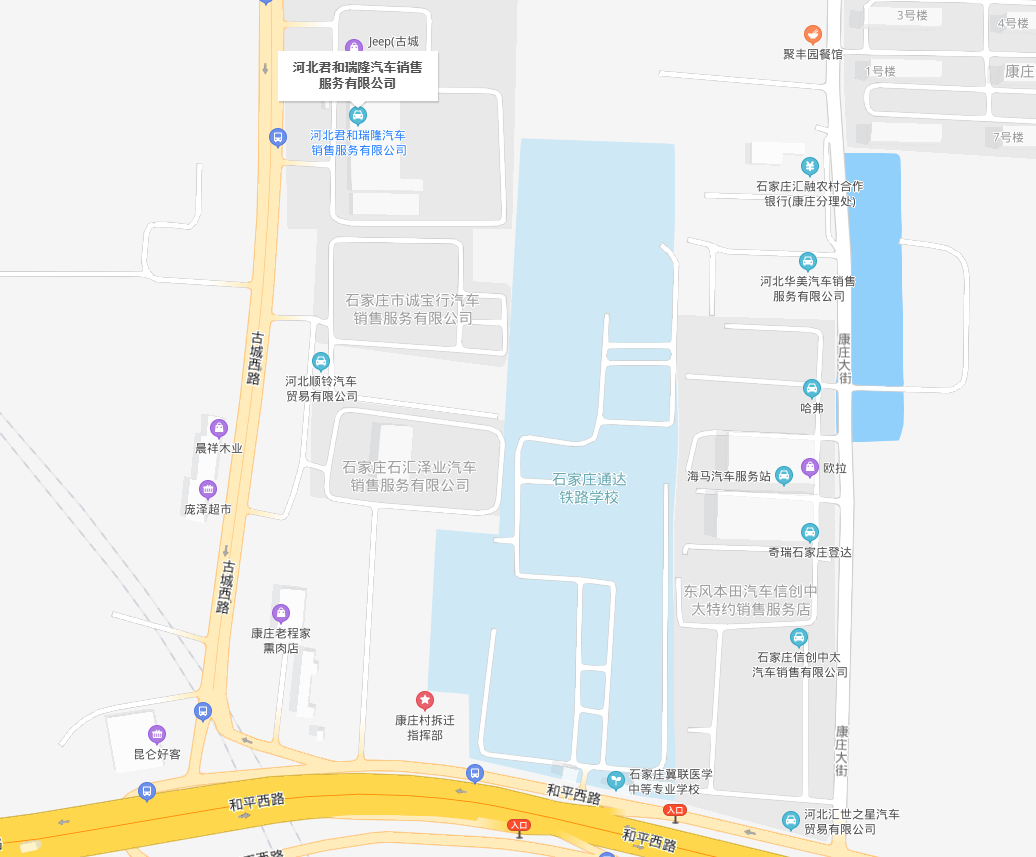
Task: Select the 康庄村拆迁指挥部 star marker
Action: (425, 700)
